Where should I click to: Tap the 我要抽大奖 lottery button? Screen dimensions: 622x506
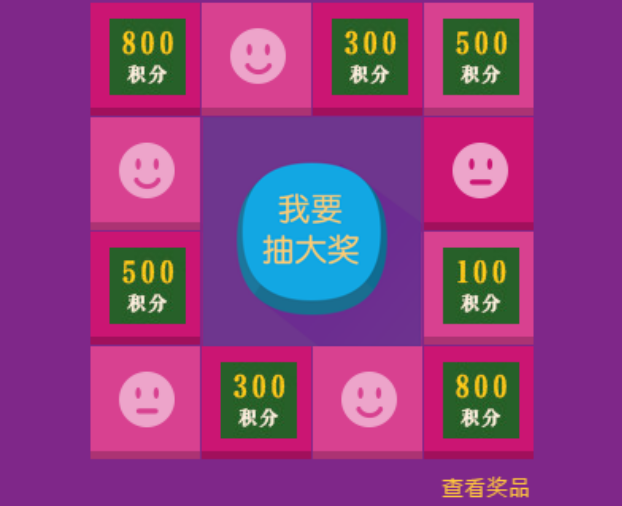[x=311, y=231]
